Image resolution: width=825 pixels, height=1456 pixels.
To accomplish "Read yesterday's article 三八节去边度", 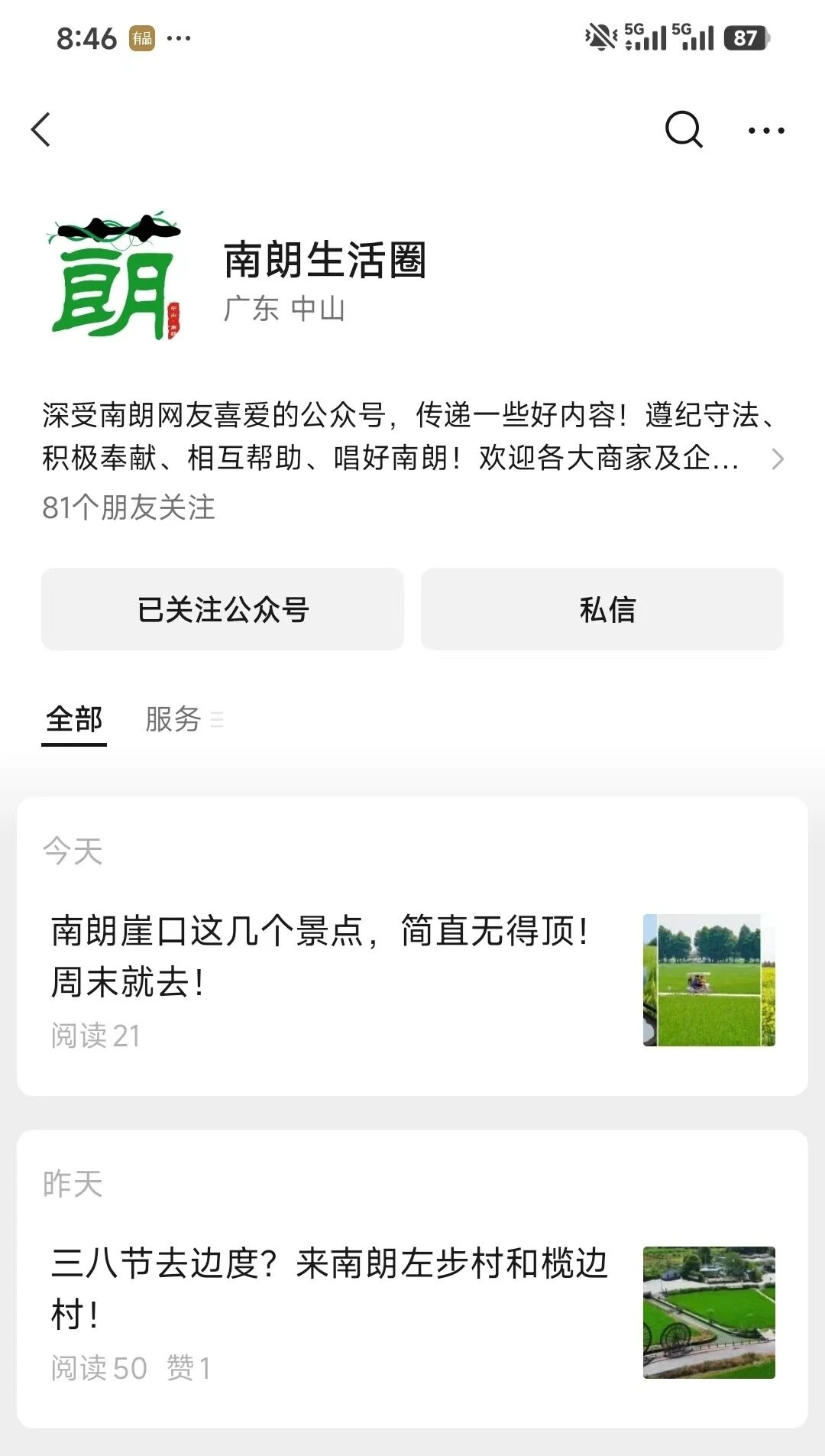I will [328, 1288].
